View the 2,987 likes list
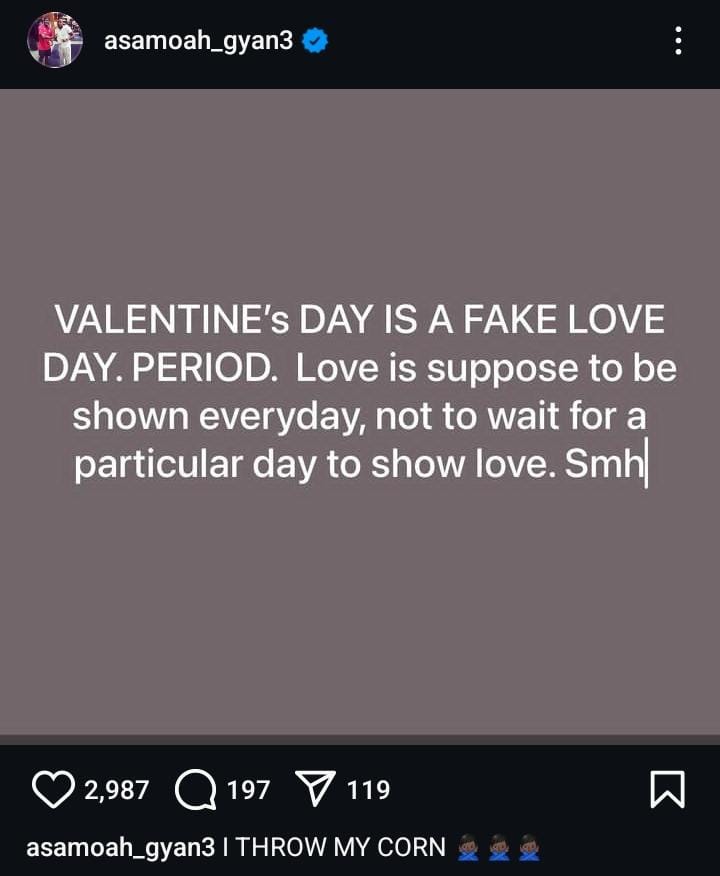This screenshot has height=876, width=720. 116,790
